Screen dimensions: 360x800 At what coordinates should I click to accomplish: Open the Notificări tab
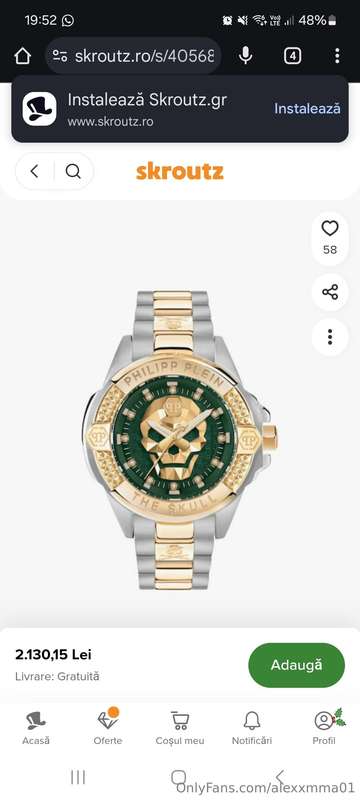point(252,728)
